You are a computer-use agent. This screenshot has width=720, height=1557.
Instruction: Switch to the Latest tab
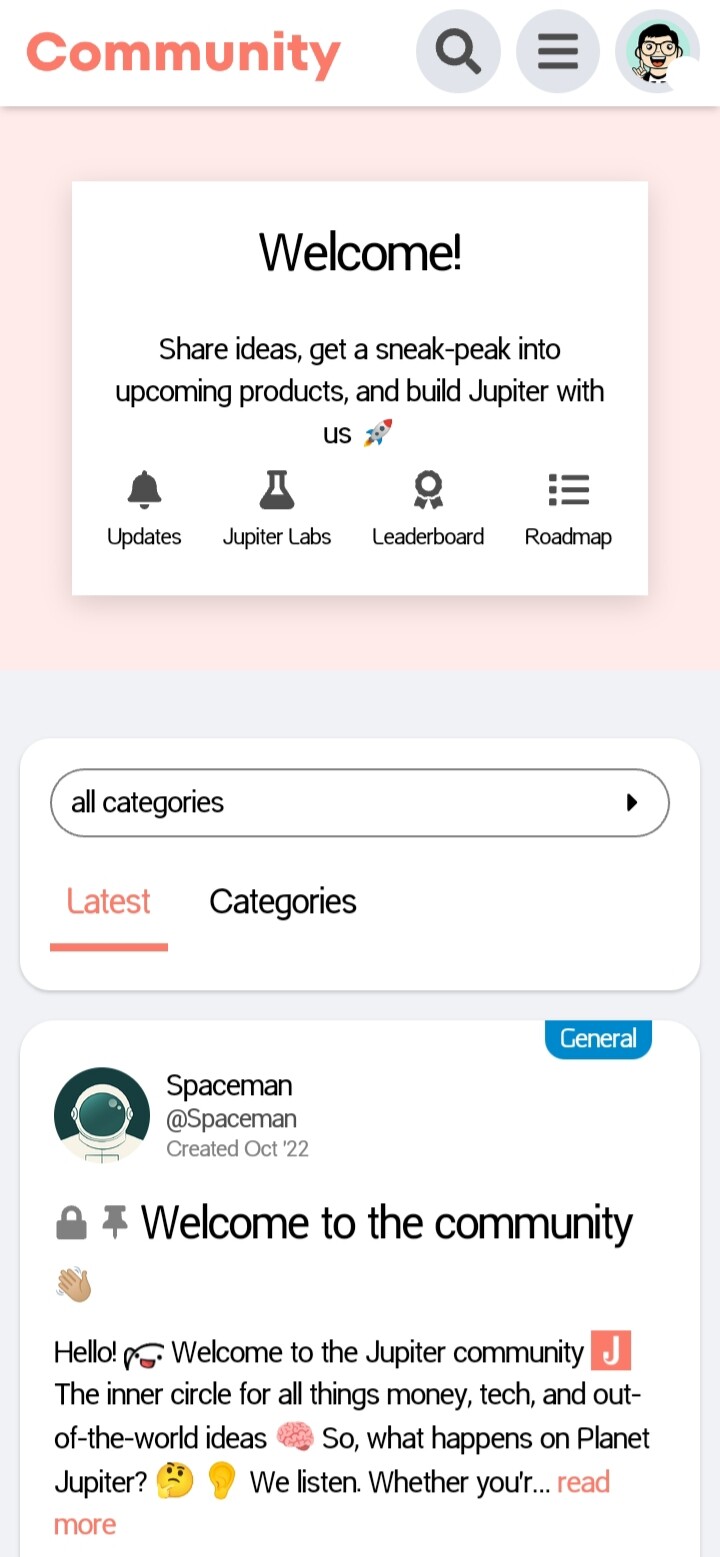tap(108, 902)
